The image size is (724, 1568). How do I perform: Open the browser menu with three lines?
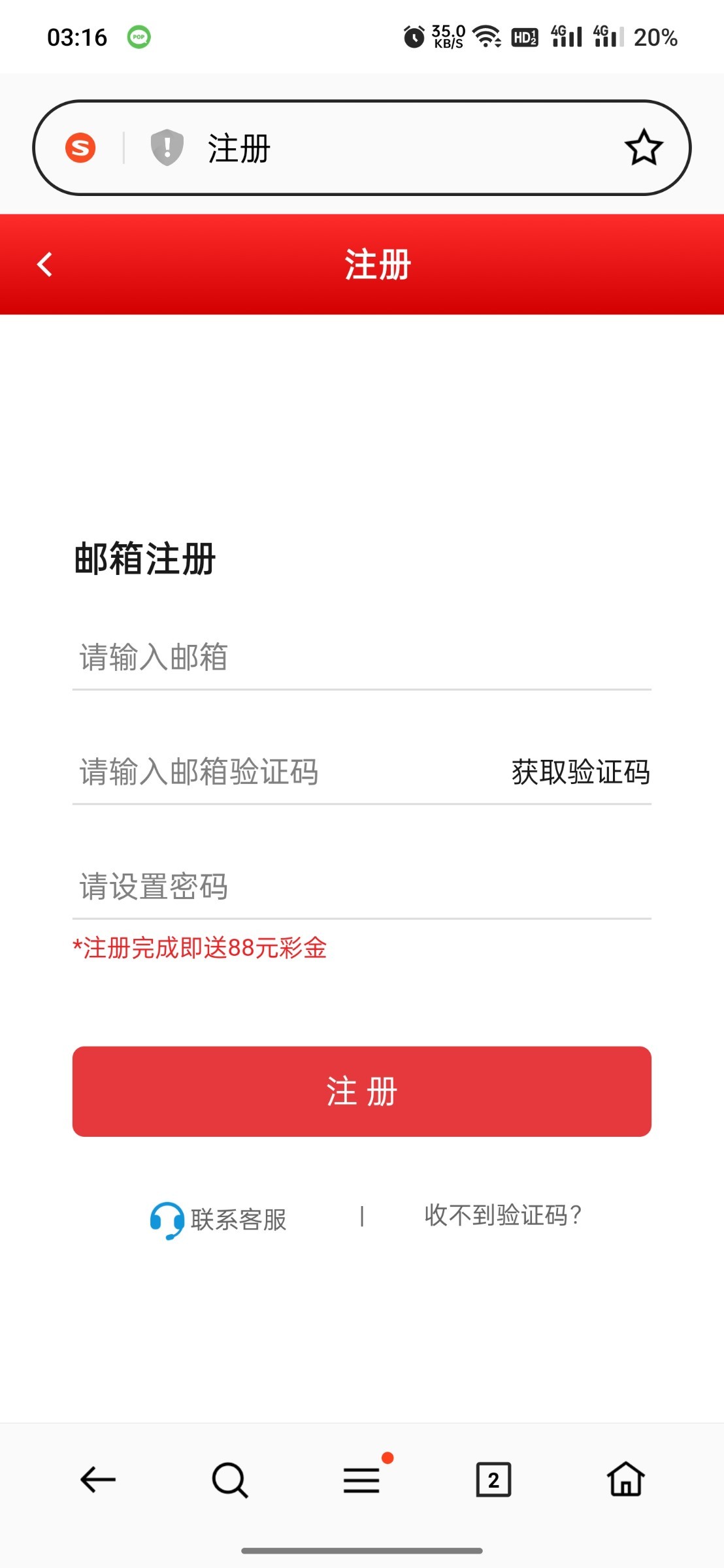pos(362,1480)
